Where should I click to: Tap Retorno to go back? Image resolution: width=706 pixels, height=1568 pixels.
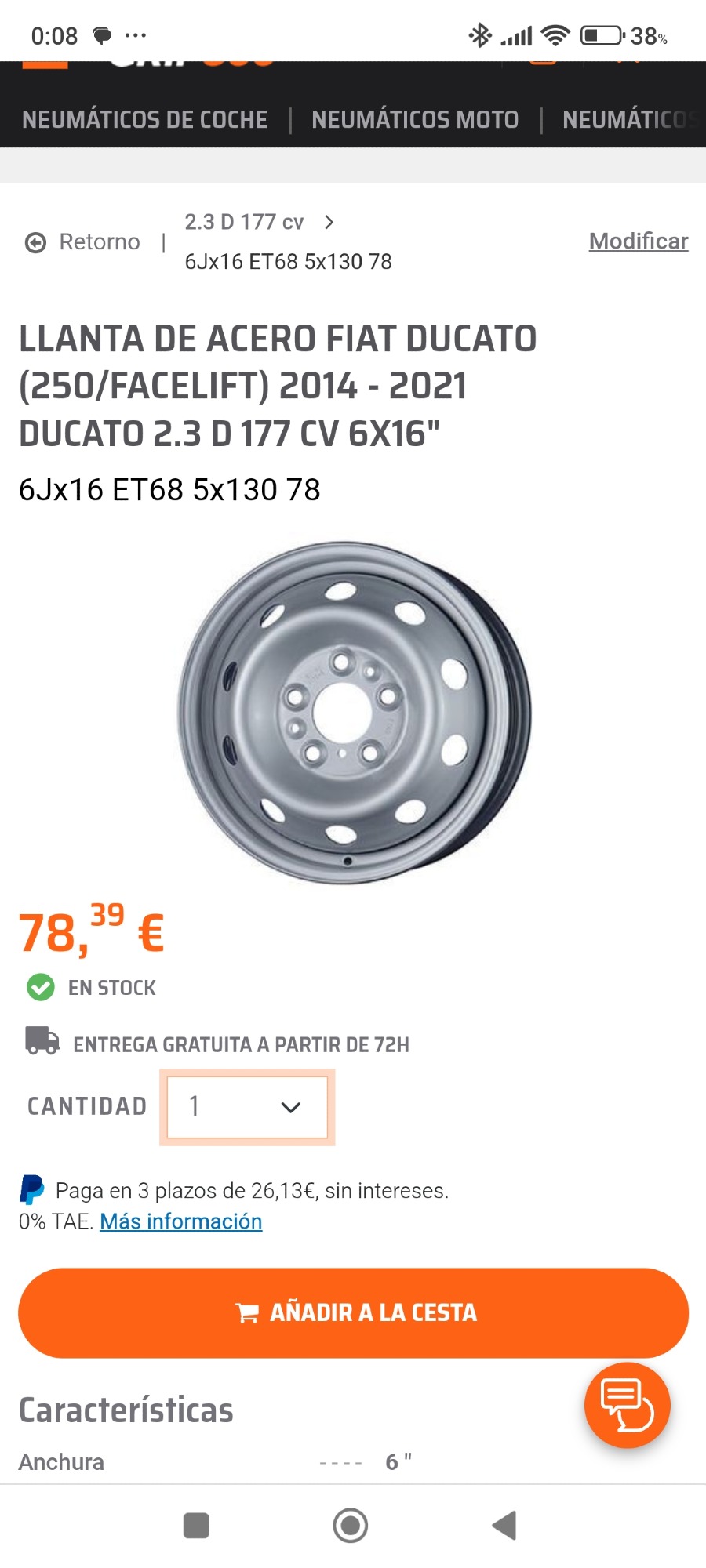84,242
